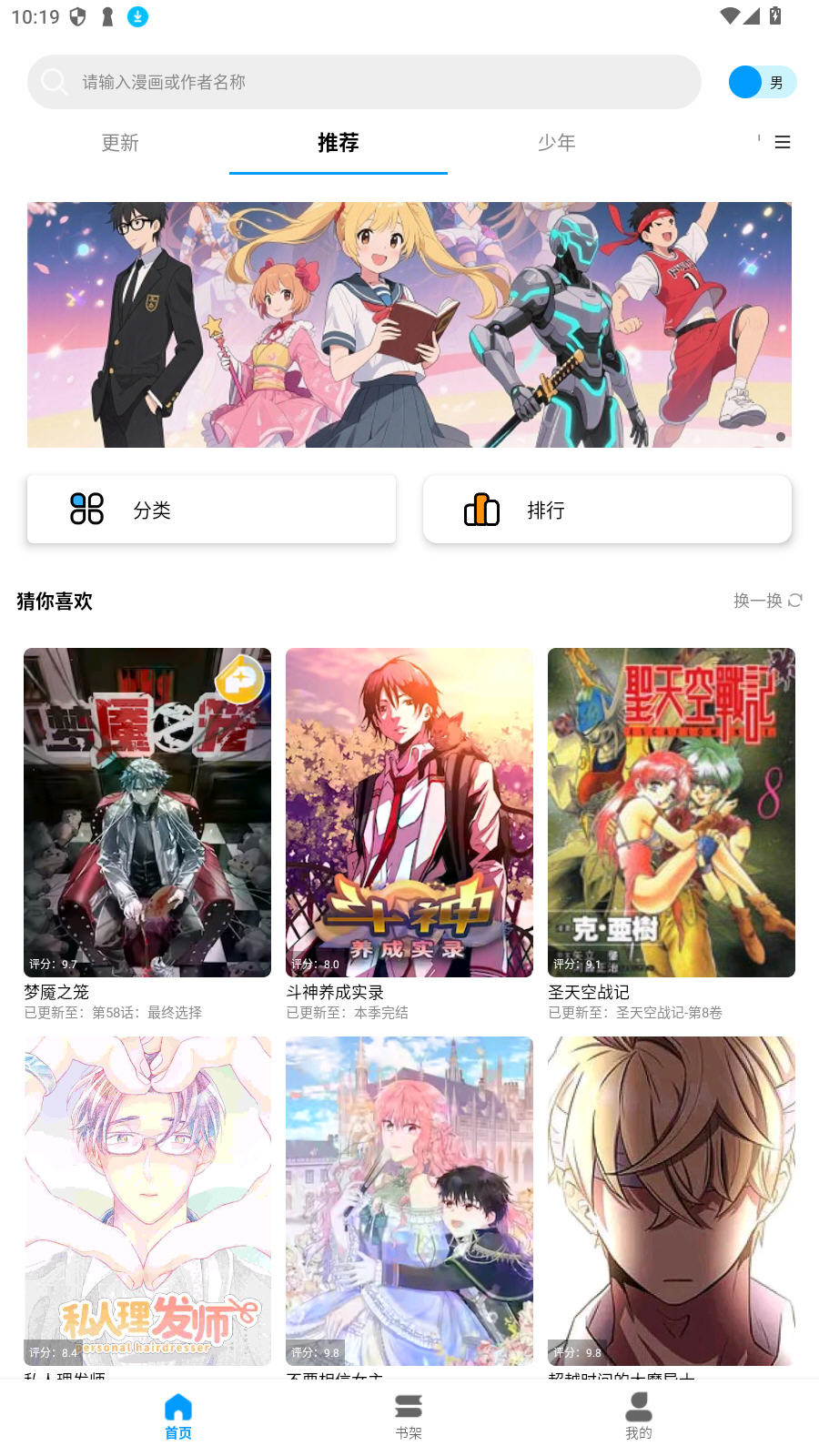This screenshot has width=819, height=1456.
Task: Switch to the 更新 tab
Action: coord(120,143)
